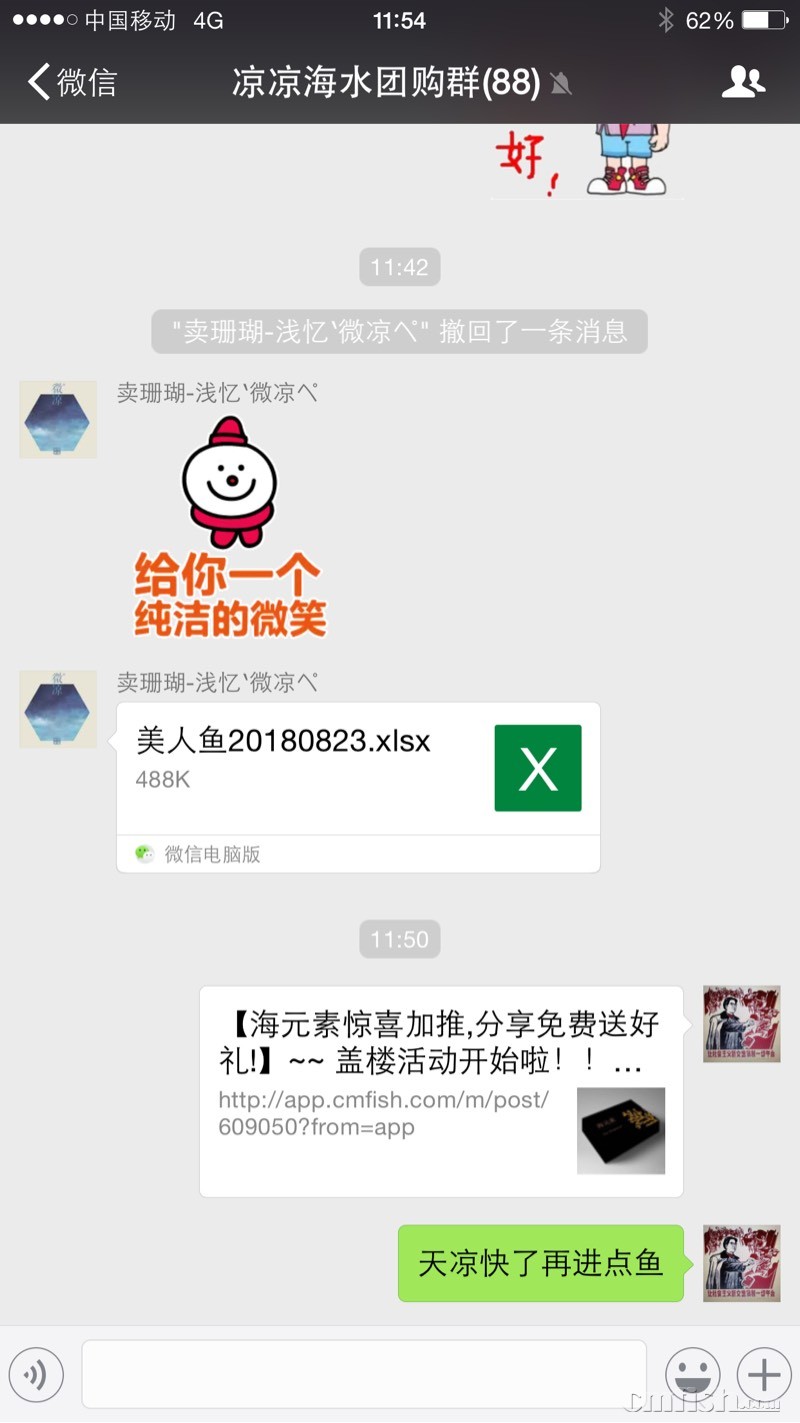Tap your own avatar beside the green bubble
This screenshot has height=1423, width=800.
point(741,1263)
